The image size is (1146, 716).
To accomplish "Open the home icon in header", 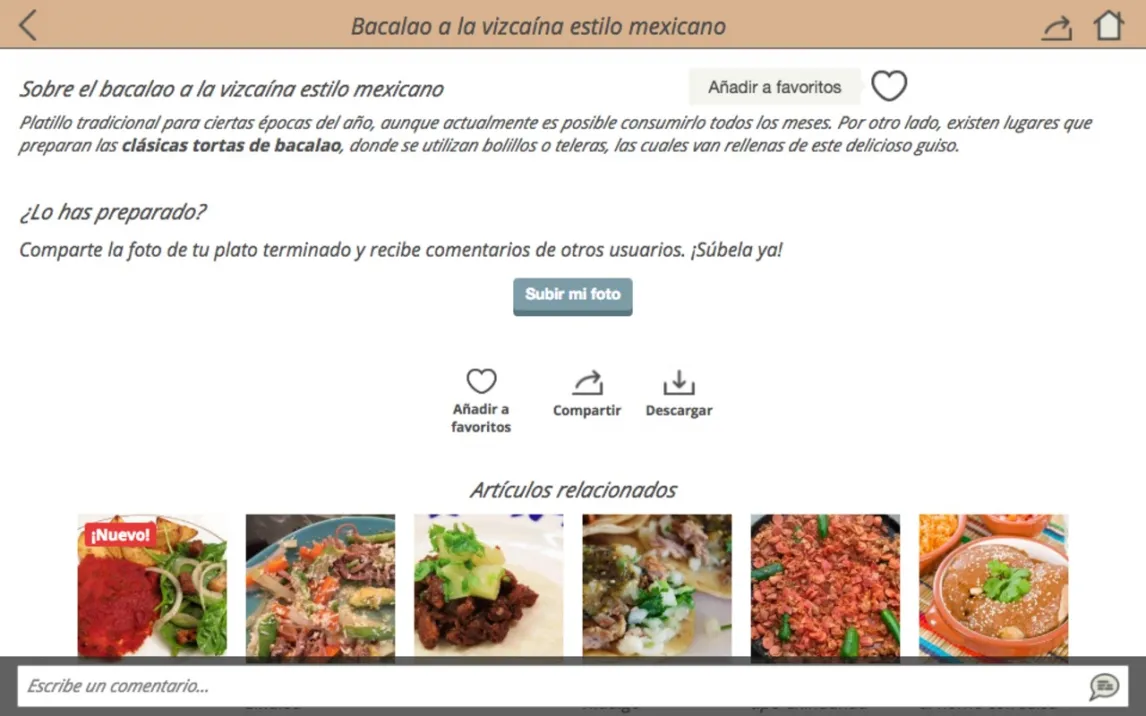I will click(1108, 25).
